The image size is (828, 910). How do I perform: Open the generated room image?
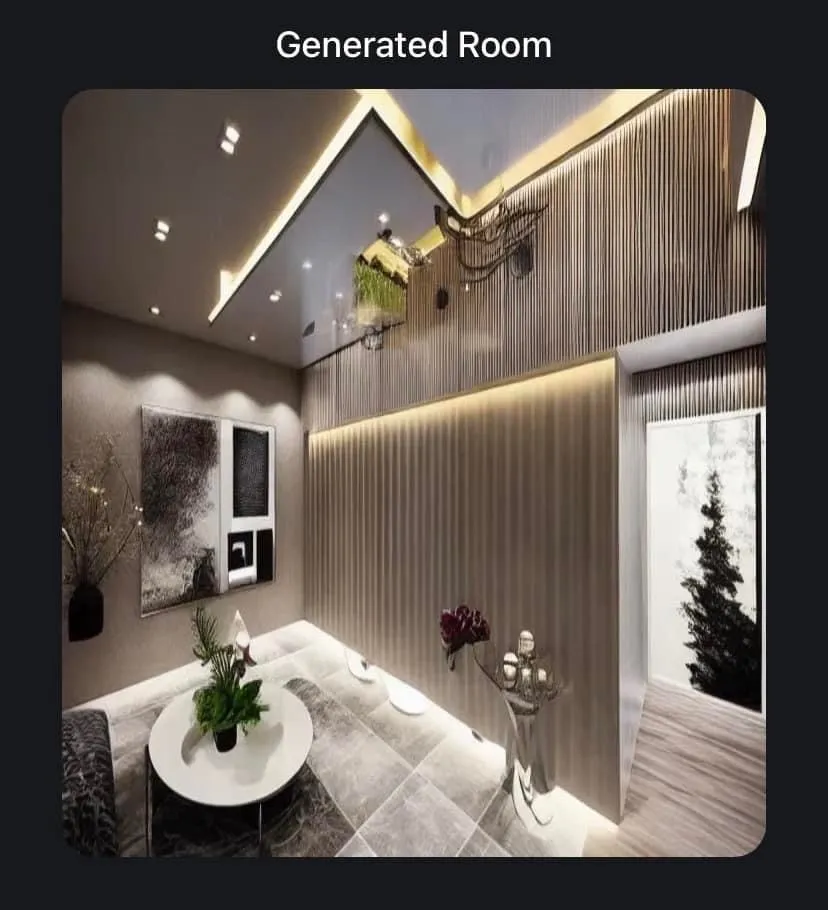(x=414, y=472)
